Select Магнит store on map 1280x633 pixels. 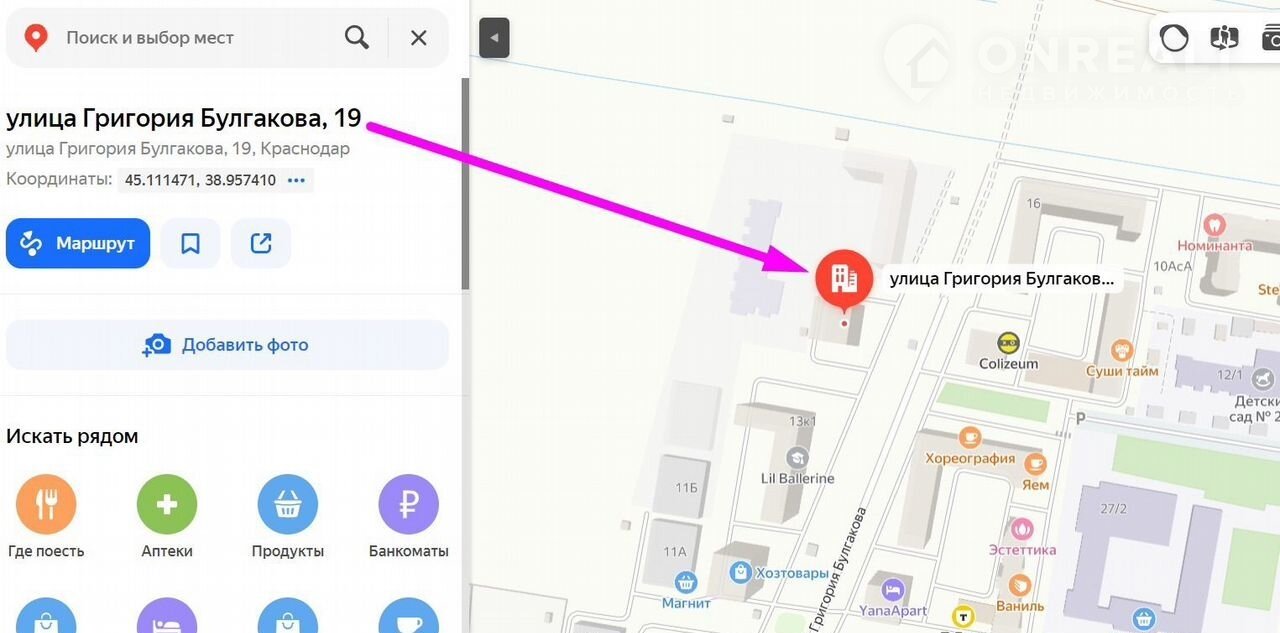click(x=686, y=581)
